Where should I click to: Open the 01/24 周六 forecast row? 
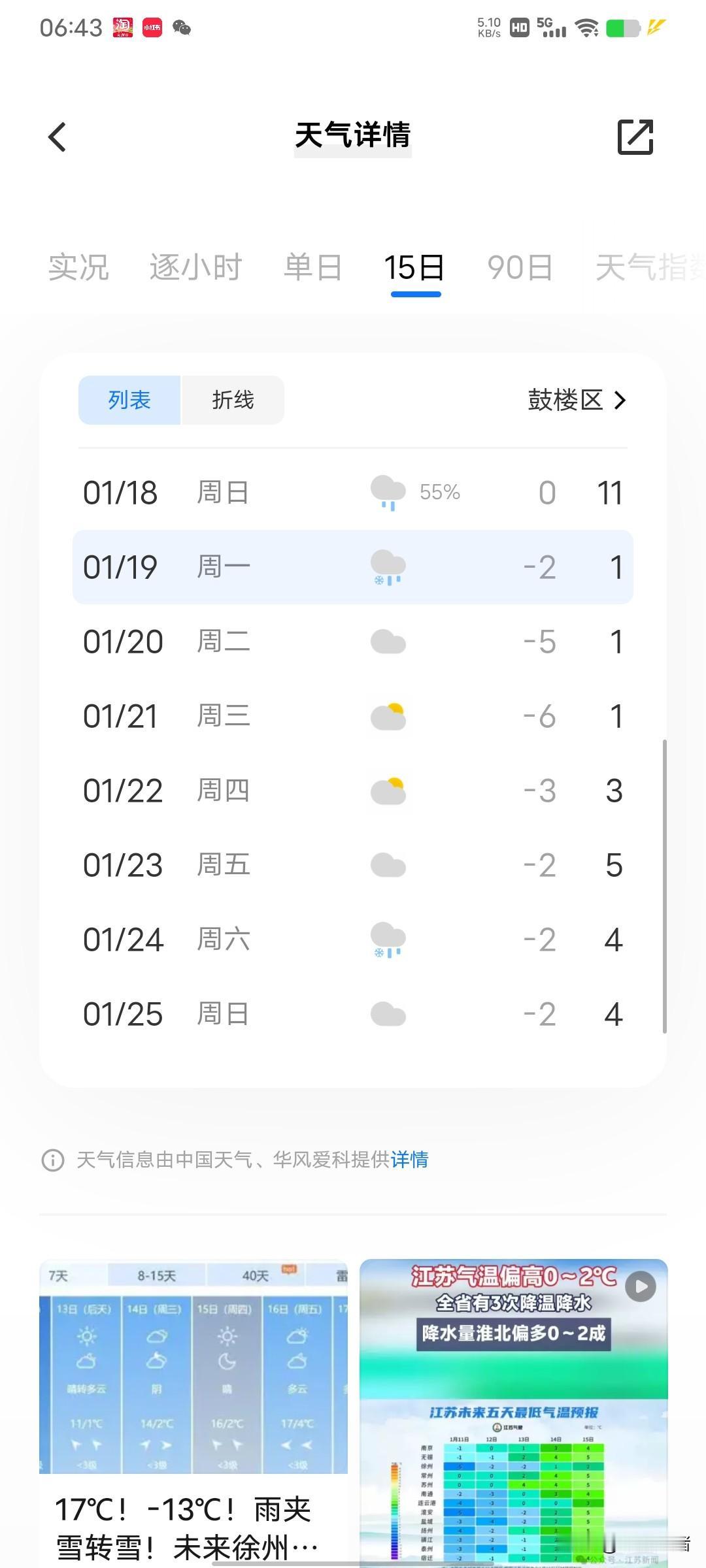tap(353, 939)
